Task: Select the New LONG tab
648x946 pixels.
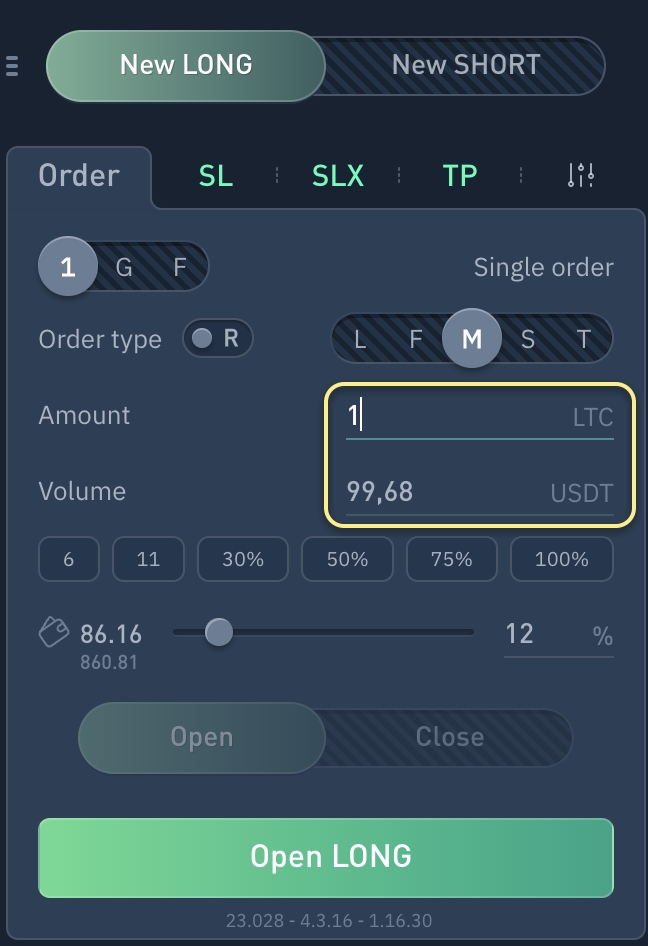Action: (186, 66)
